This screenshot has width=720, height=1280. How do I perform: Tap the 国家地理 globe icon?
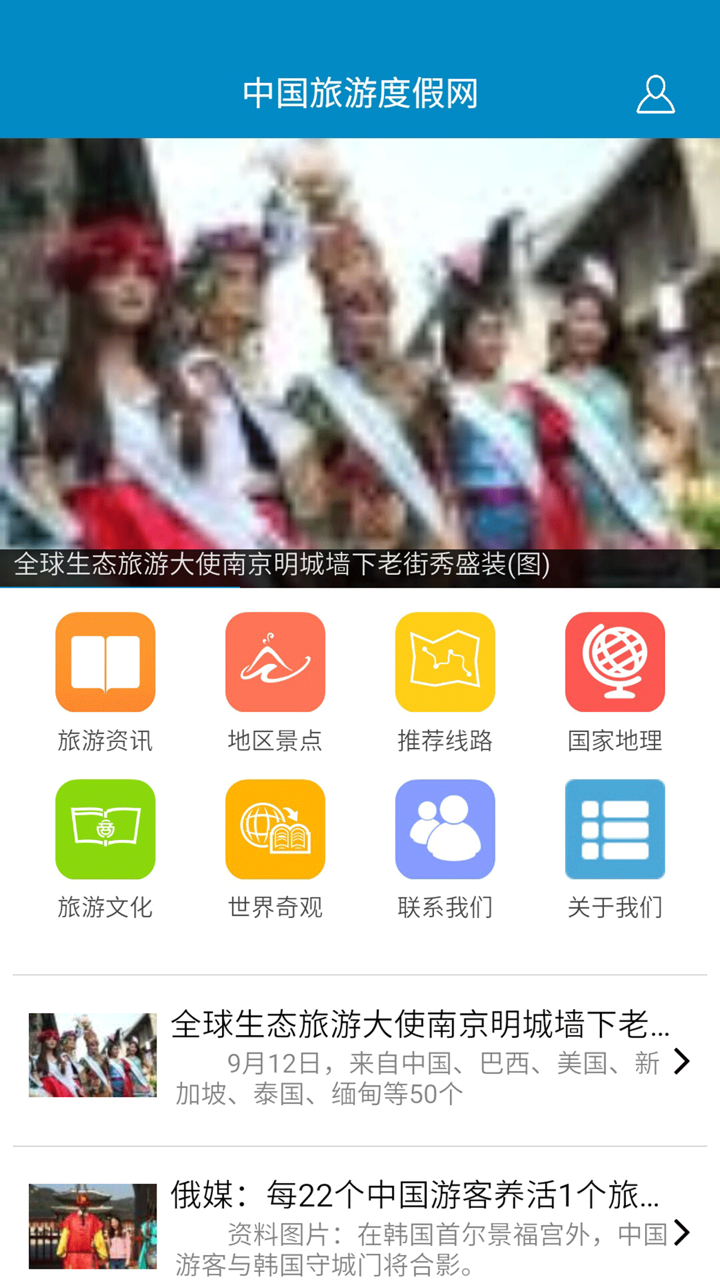coord(615,663)
